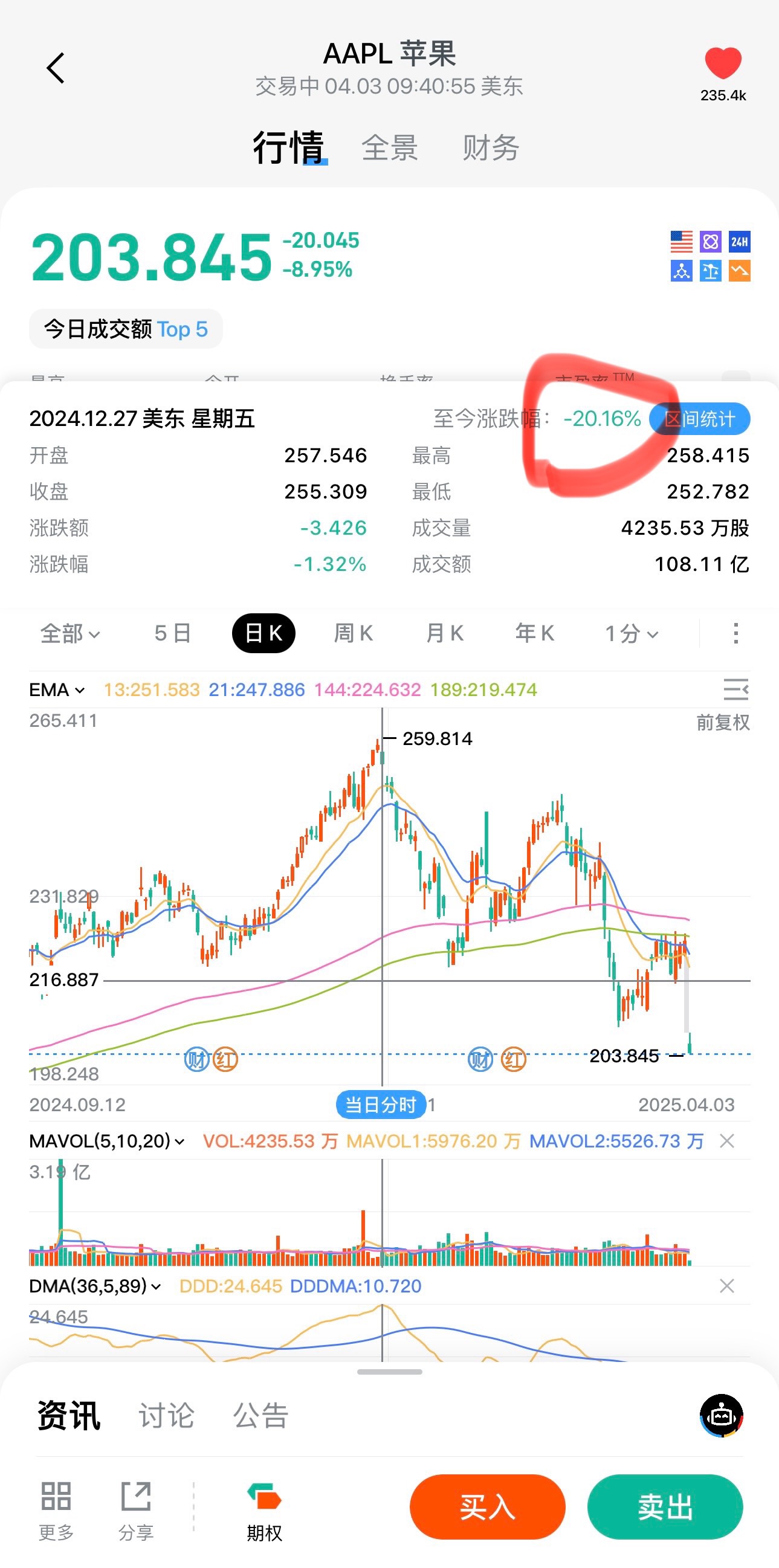The height and width of the screenshot is (1568, 779).
Task: Switch to the 财务 tab
Action: click(491, 148)
